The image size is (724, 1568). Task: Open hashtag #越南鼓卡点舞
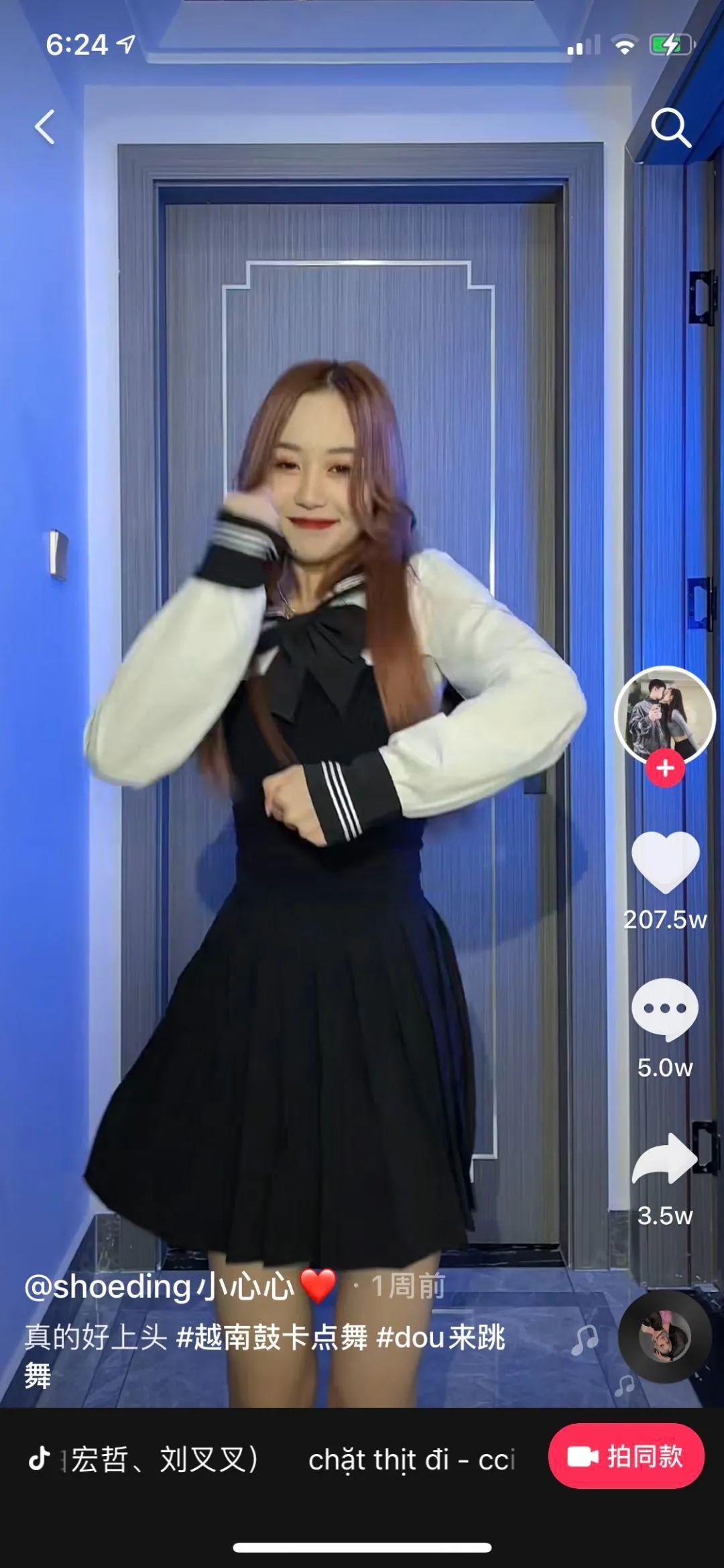[271, 1337]
